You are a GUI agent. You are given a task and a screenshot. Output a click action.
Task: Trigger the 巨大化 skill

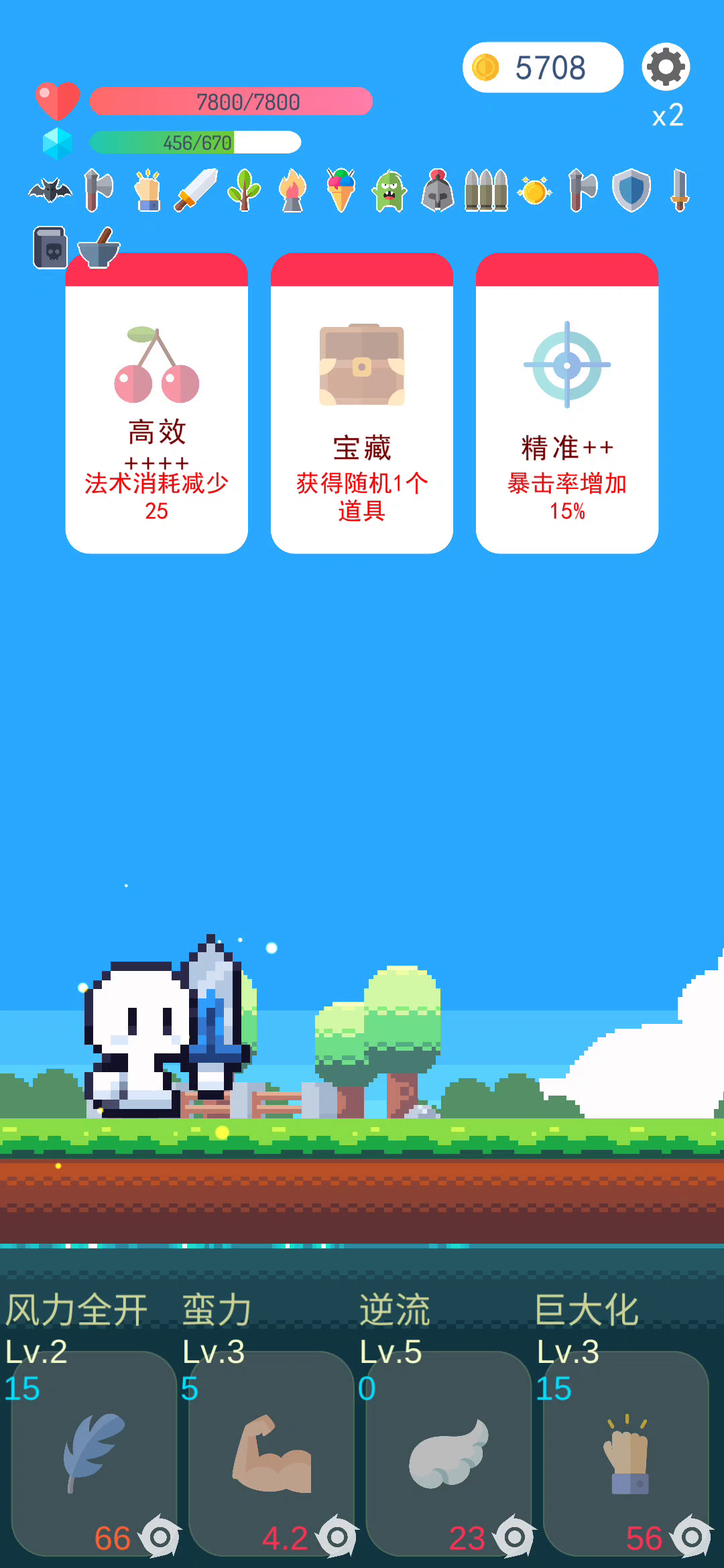pos(625,1453)
